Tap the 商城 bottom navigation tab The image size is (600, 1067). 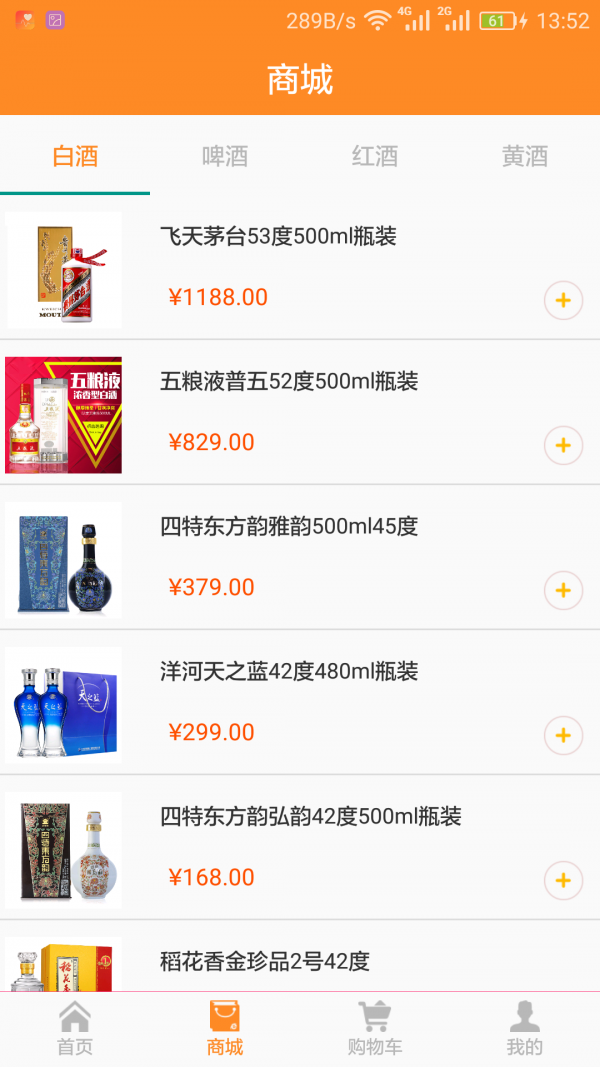click(225, 1029)
